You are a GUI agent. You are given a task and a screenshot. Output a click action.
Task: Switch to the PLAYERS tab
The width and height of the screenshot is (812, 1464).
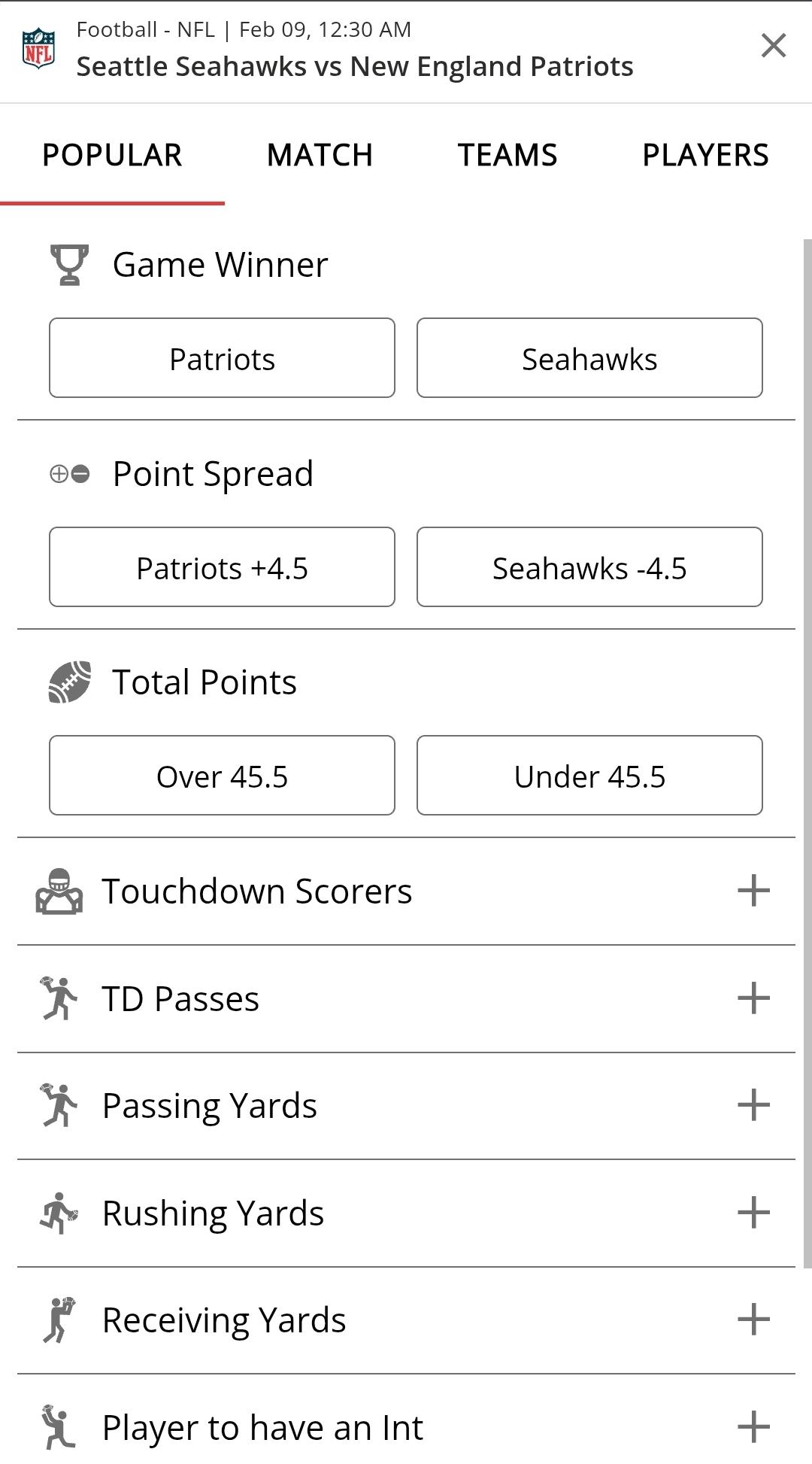[x=704, y=156]
